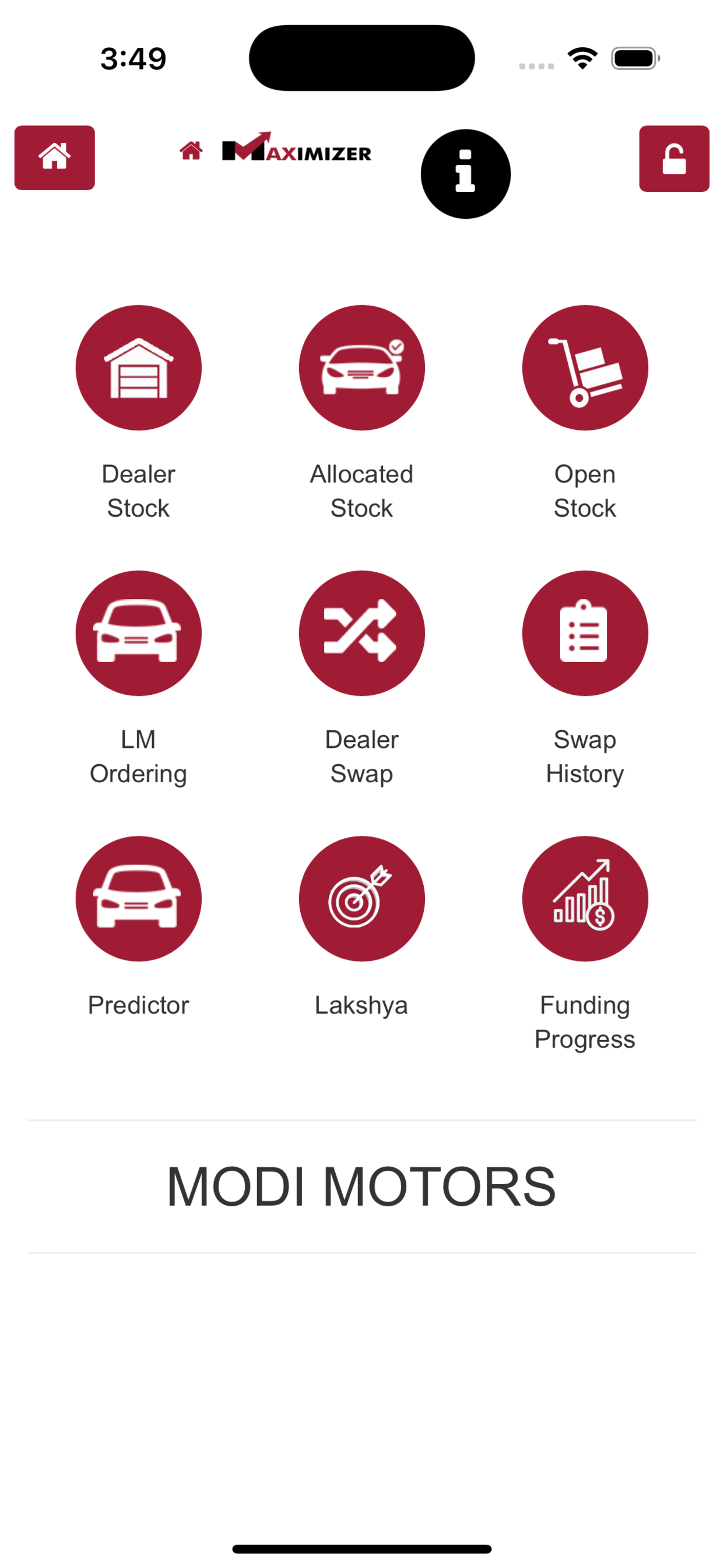Open Dealer Stock
Image resolution: width=724 pixels, height=1568 pixels.
pyautogui.click(x=139, y=367)
